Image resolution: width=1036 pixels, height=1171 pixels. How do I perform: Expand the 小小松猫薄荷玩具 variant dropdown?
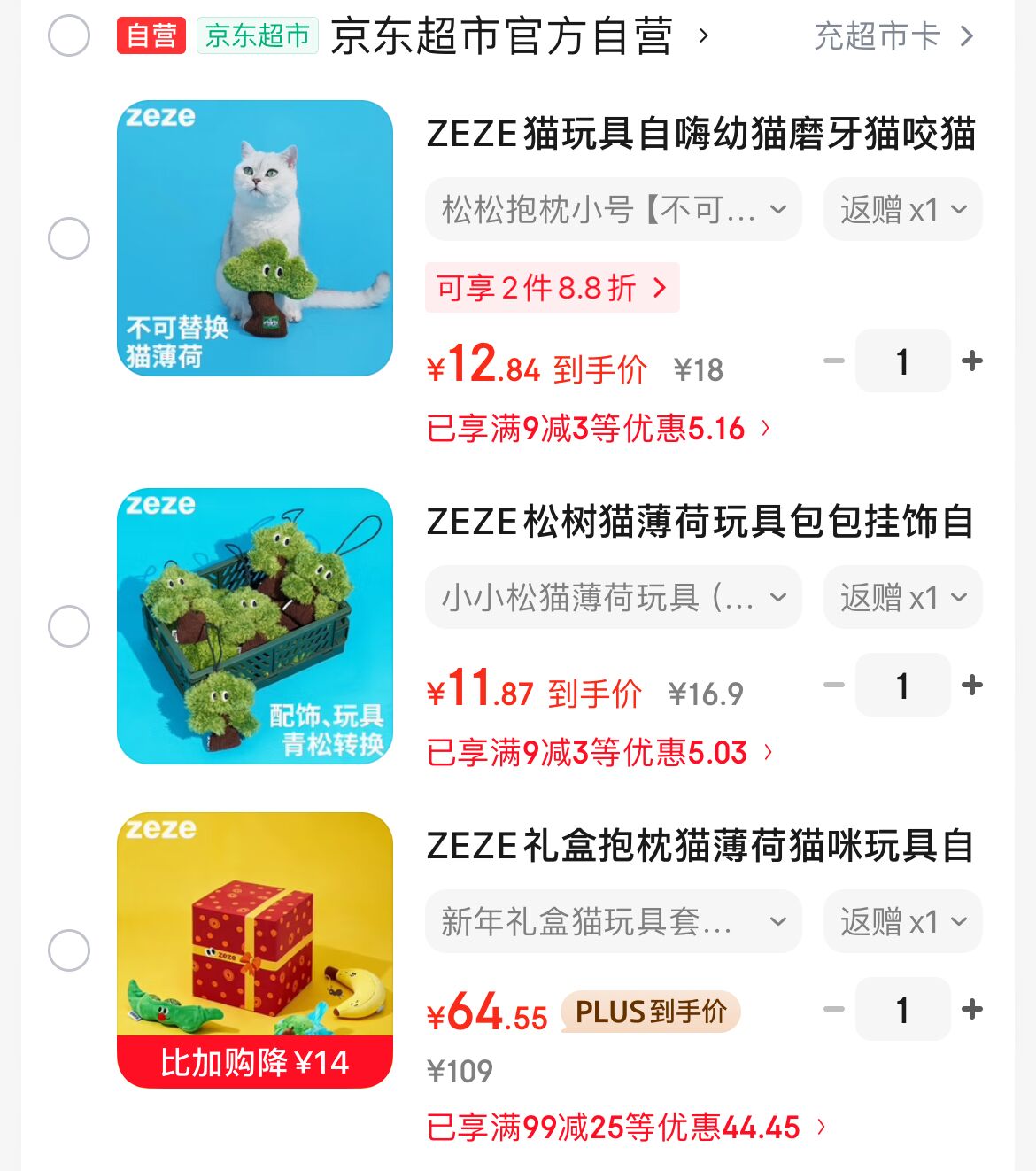(x=613, y=598)
